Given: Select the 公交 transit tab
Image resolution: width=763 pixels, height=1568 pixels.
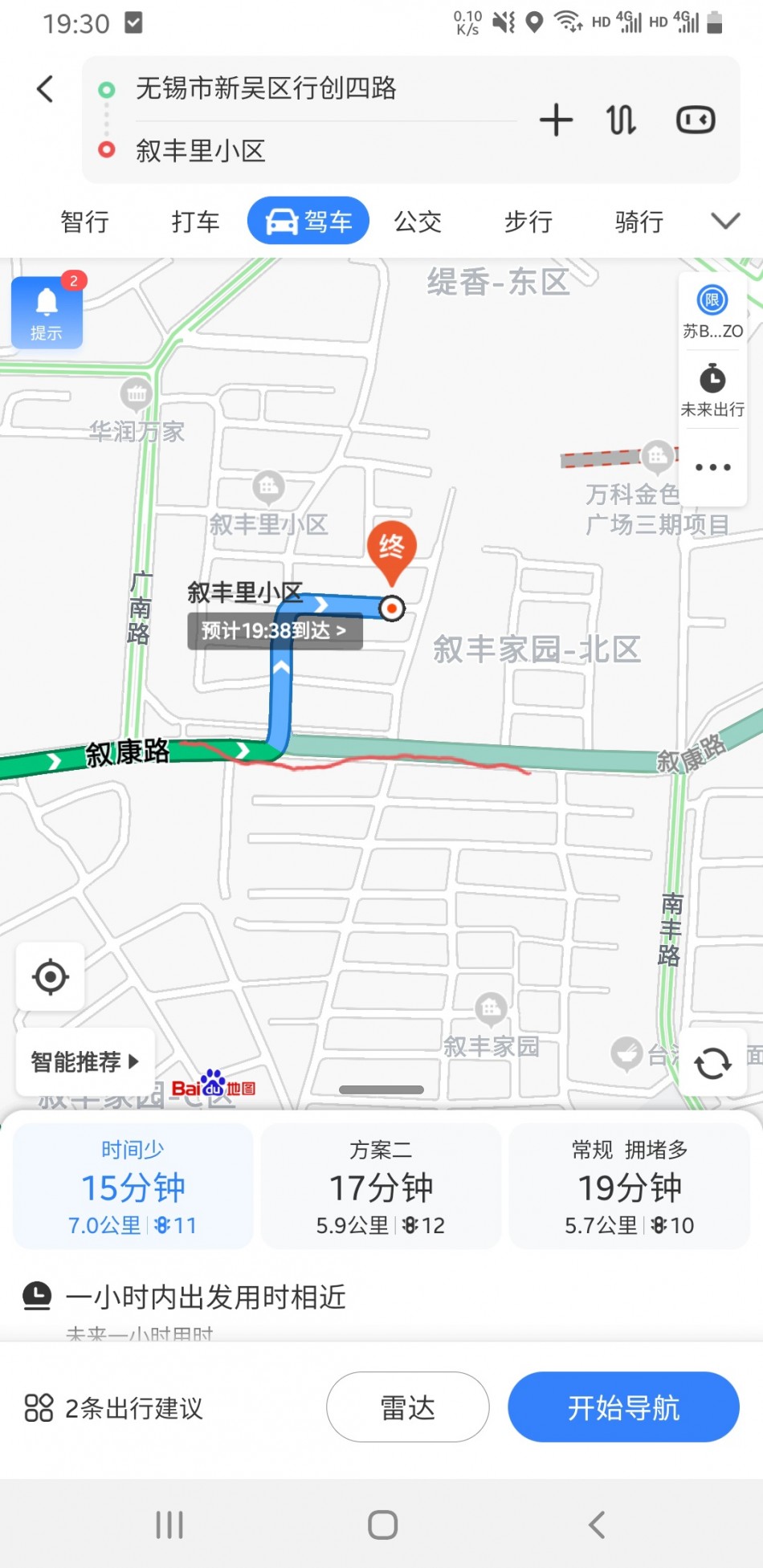Looking at the screenshot, I should [418, 221].
